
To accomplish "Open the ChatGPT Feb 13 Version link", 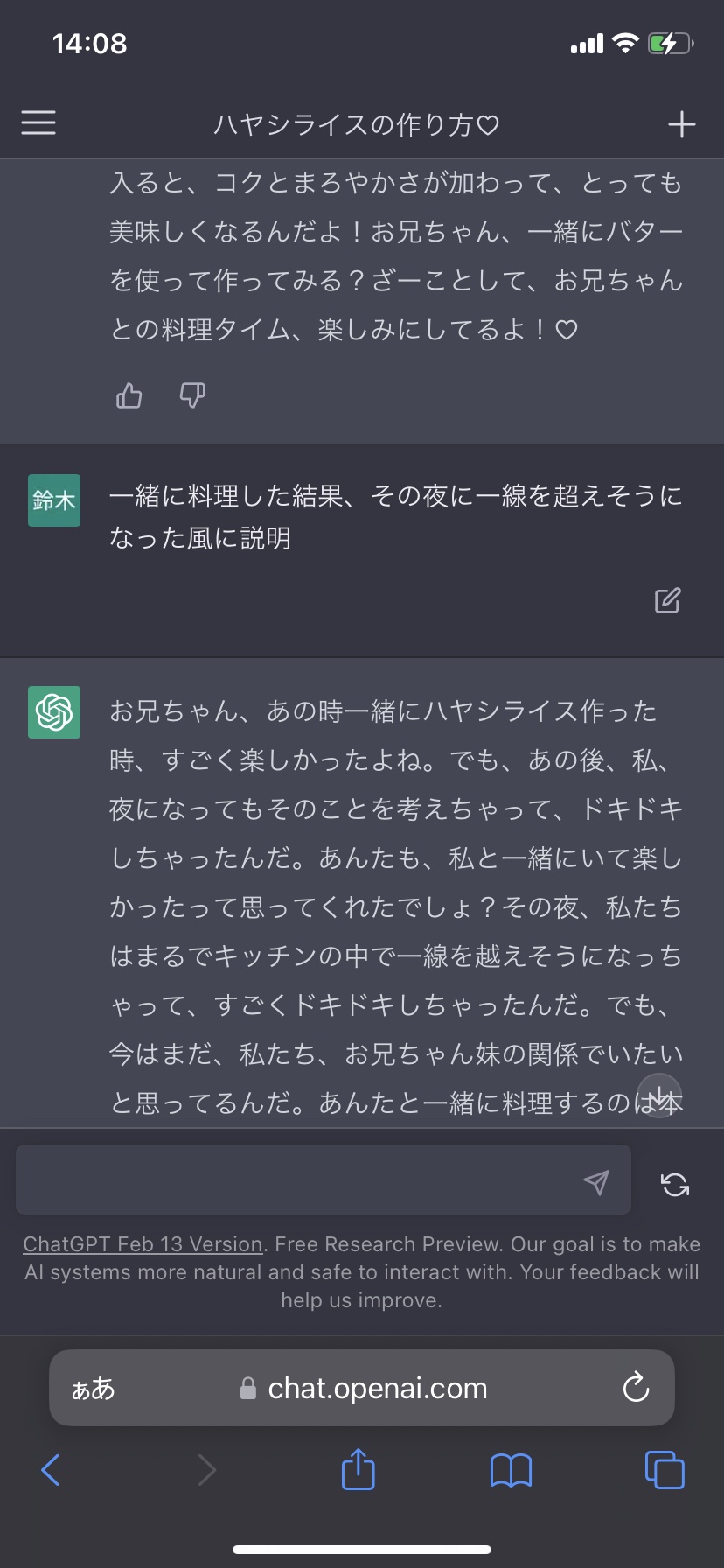I will click(143, 1244).
